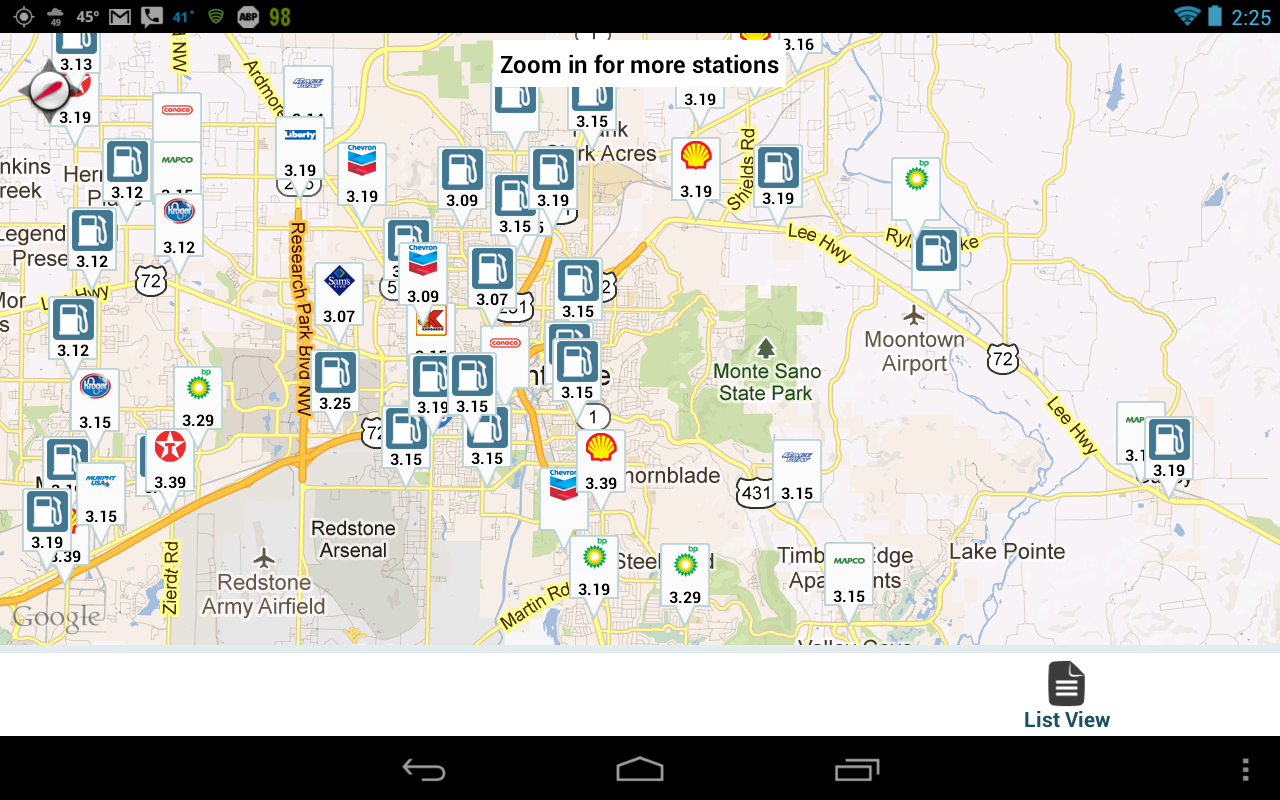Select Sam's Club station priced 3.07
1280x800 pixels.
339,295
